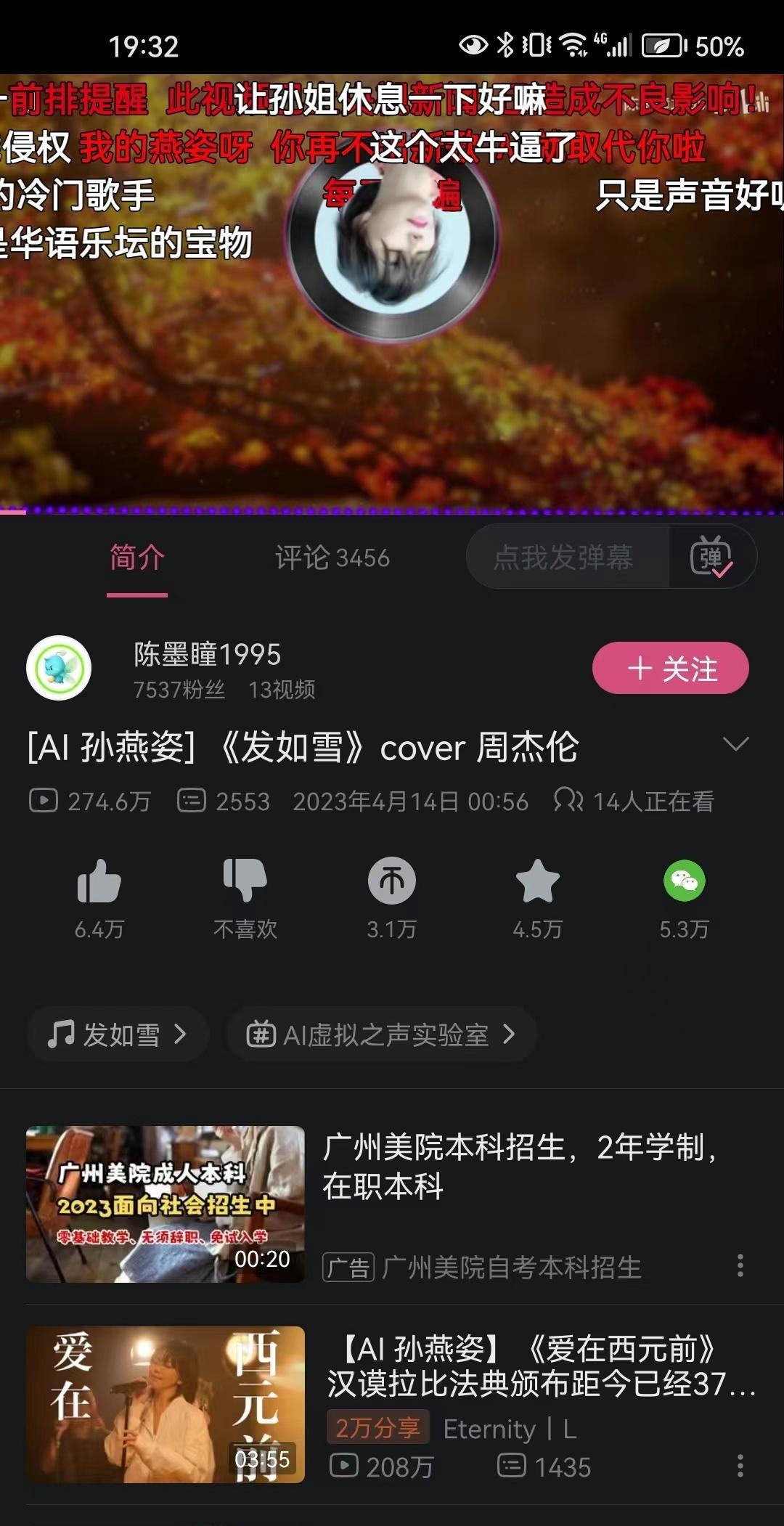Tap the 不喜欢 dislike icon
784x1526 pixels.
[245, 882]
